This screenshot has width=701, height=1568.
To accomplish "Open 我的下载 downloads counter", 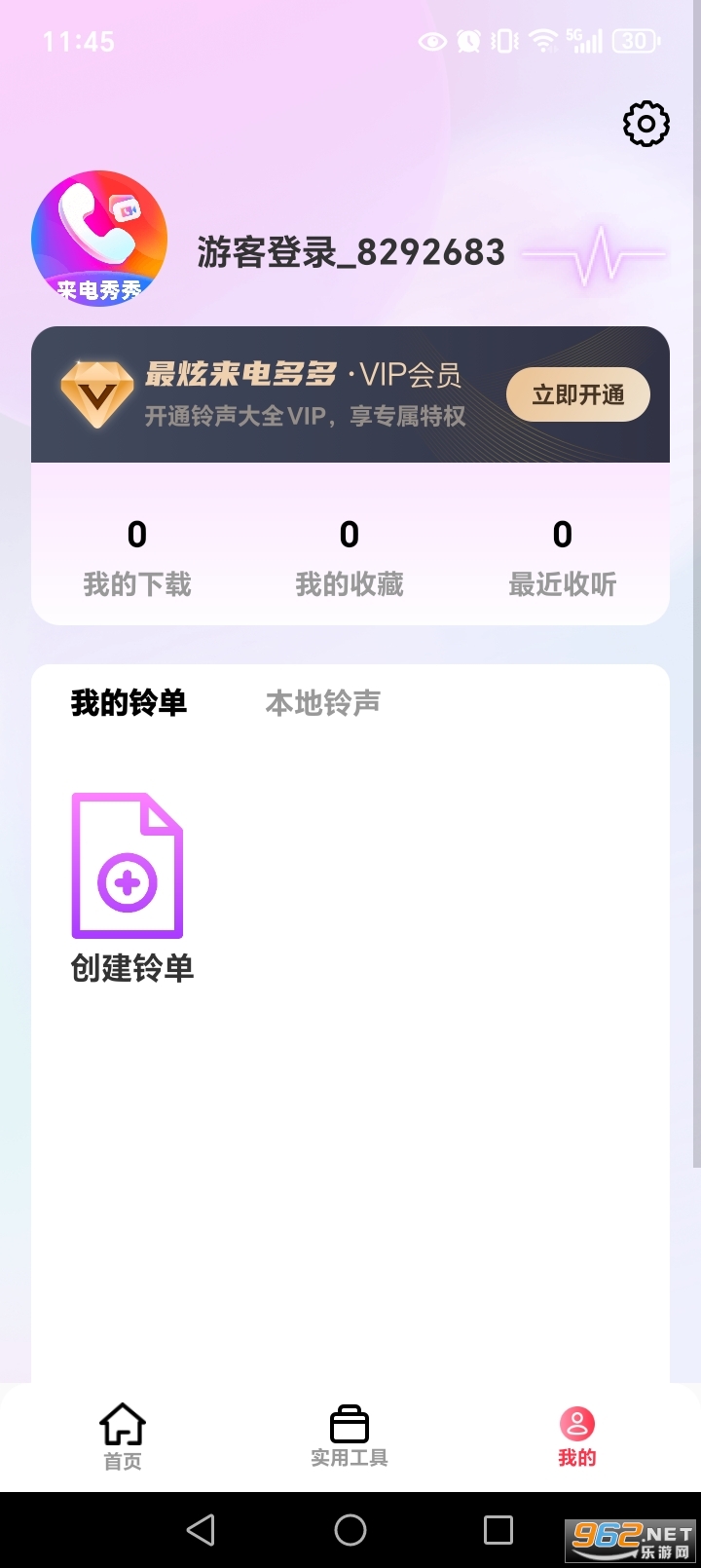I will pyautogui.click(x=136, y=555).
